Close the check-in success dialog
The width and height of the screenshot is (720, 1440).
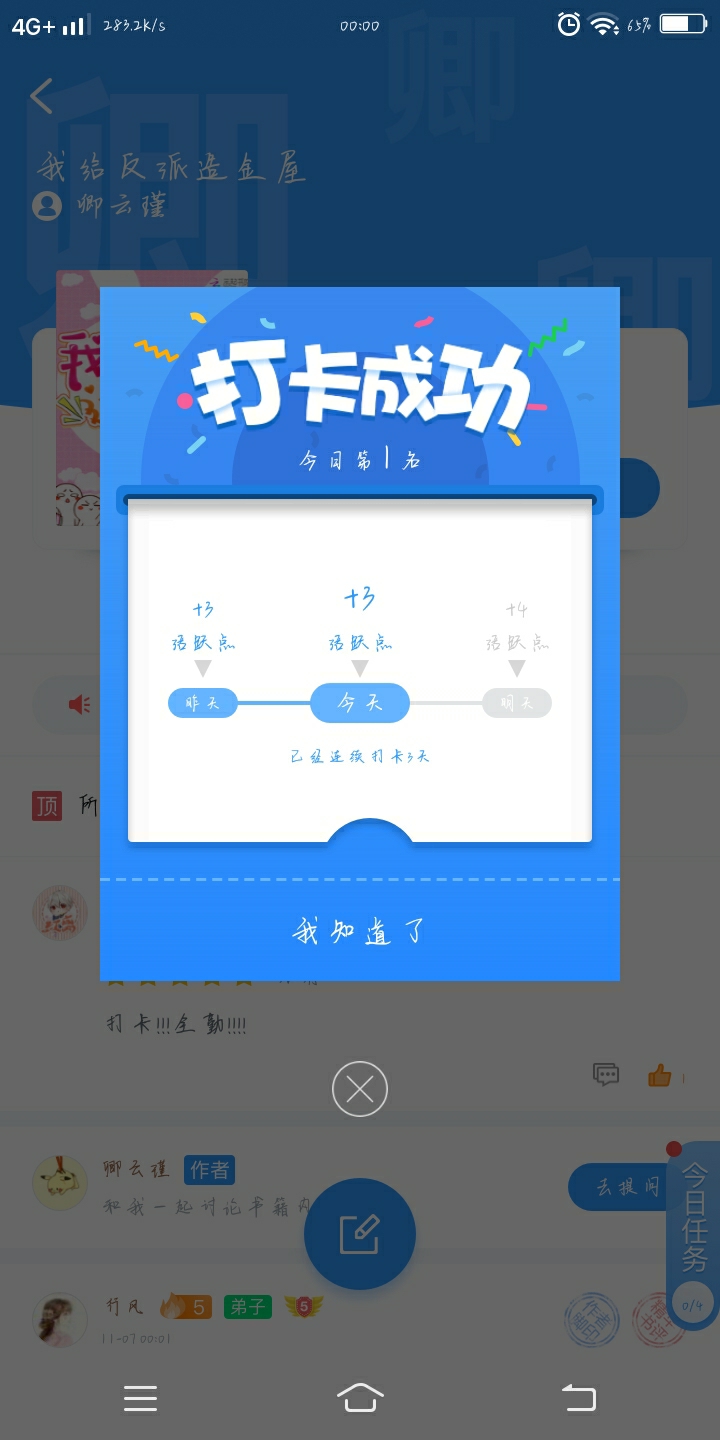tap(360, 1089)
